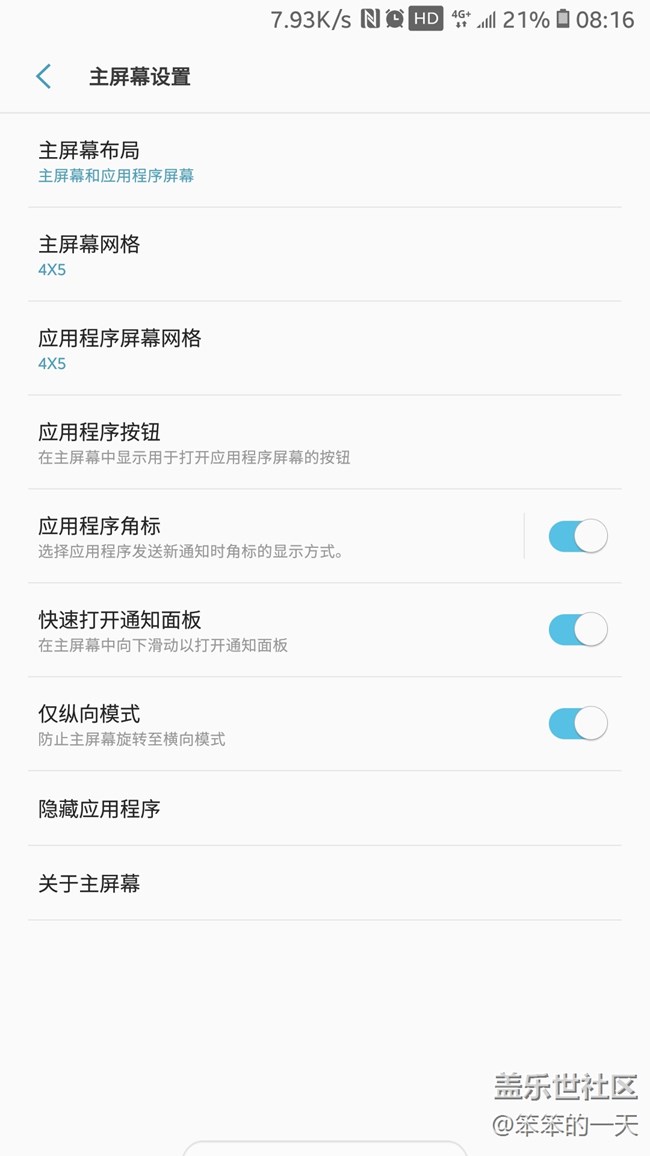Toggle the 应用程序角标 switch off
This screenshot has width=650, height=1156.
pyautogui.click(x=578, y=536)
